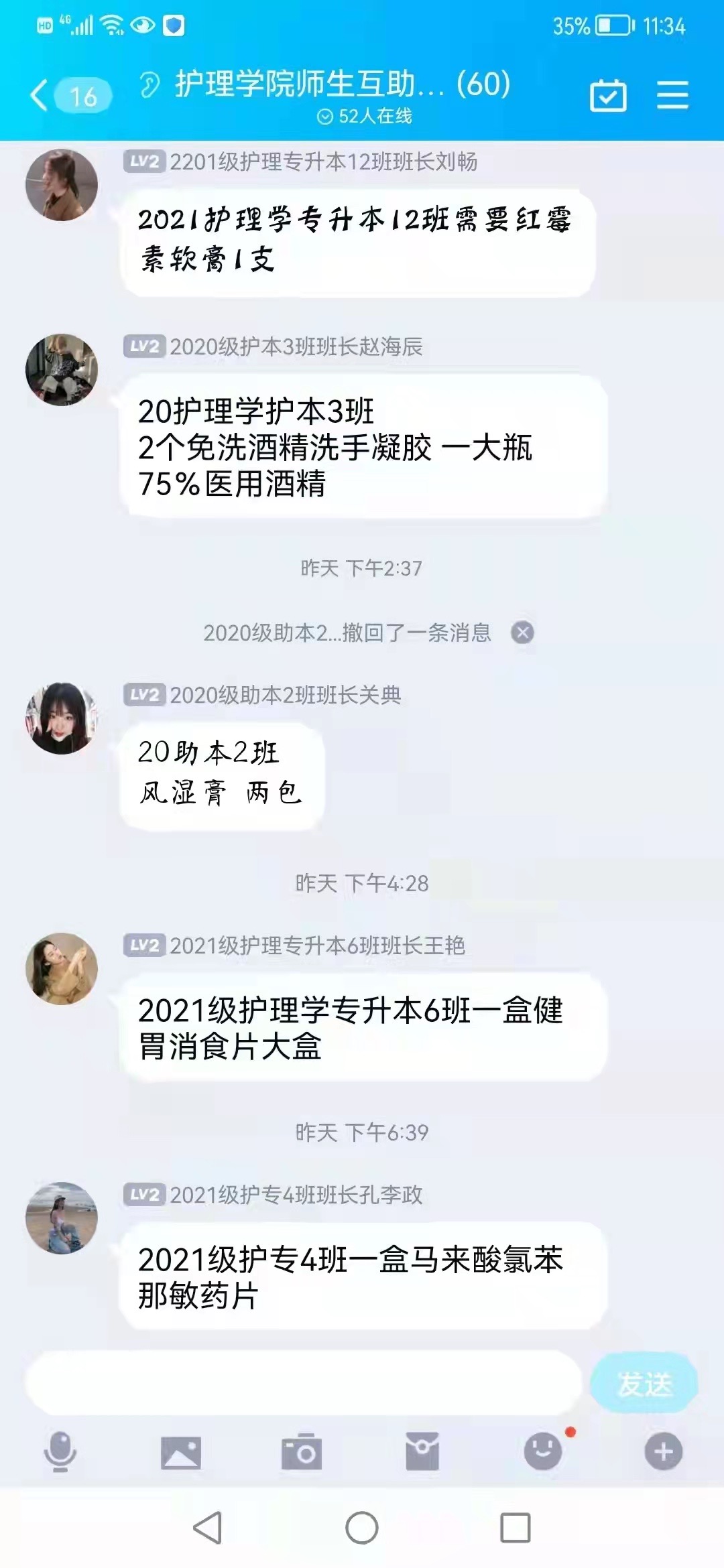The width and height of the screenshot is (724, 1568).
Task: Tap the 发送 send button
Action: (644, 1384)
